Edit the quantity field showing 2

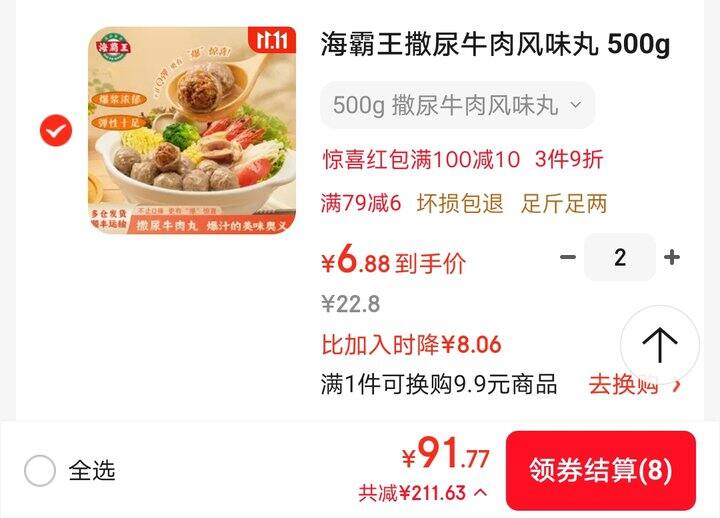click(620, 258)
